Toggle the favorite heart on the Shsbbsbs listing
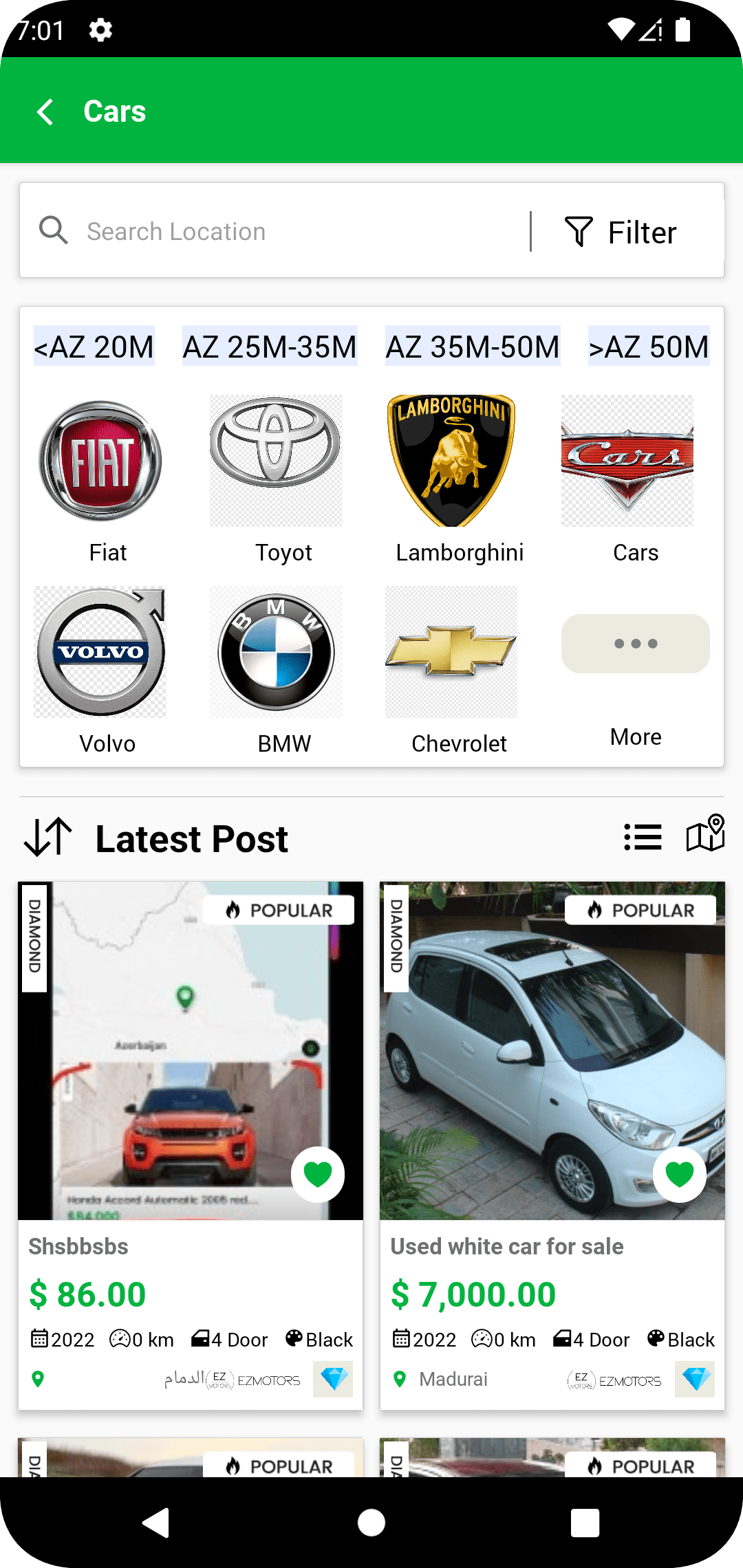Screen dimensions: 743x1568 pos(318,1175)
